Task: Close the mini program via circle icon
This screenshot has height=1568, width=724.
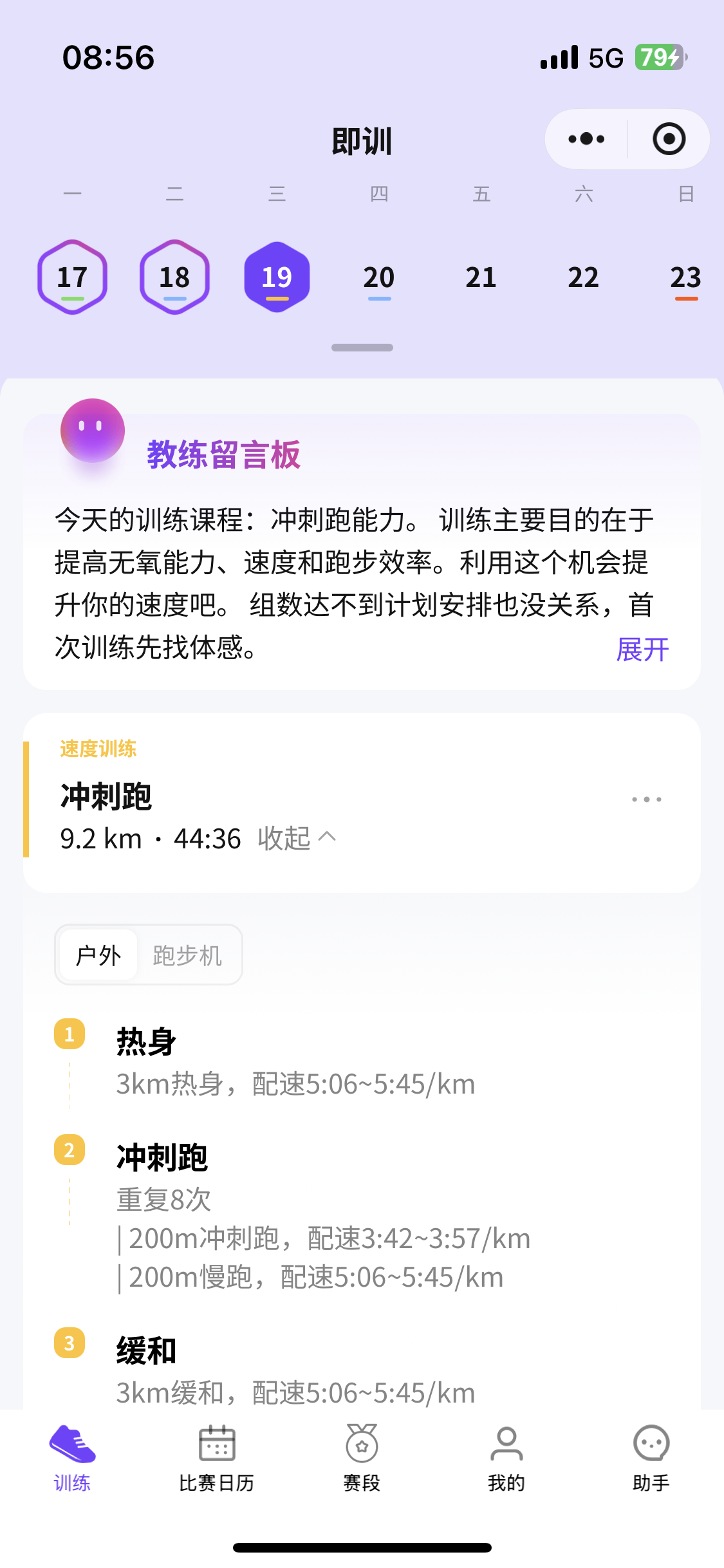Action: 669,139
